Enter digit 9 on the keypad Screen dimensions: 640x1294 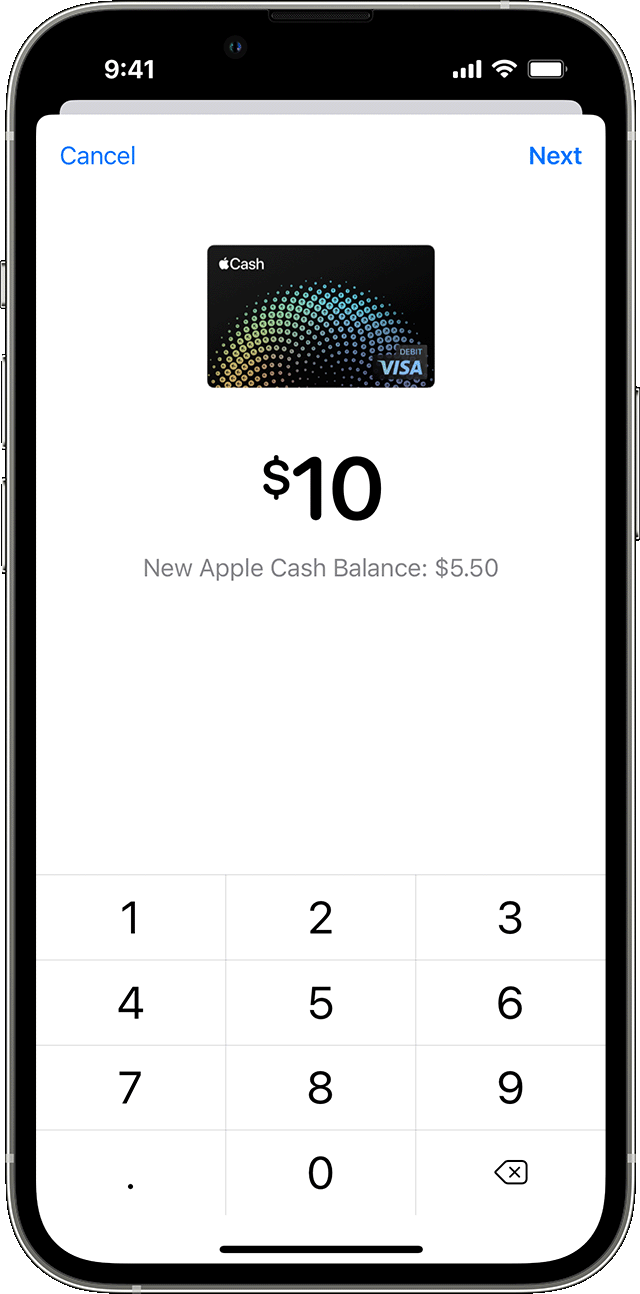510,1088
